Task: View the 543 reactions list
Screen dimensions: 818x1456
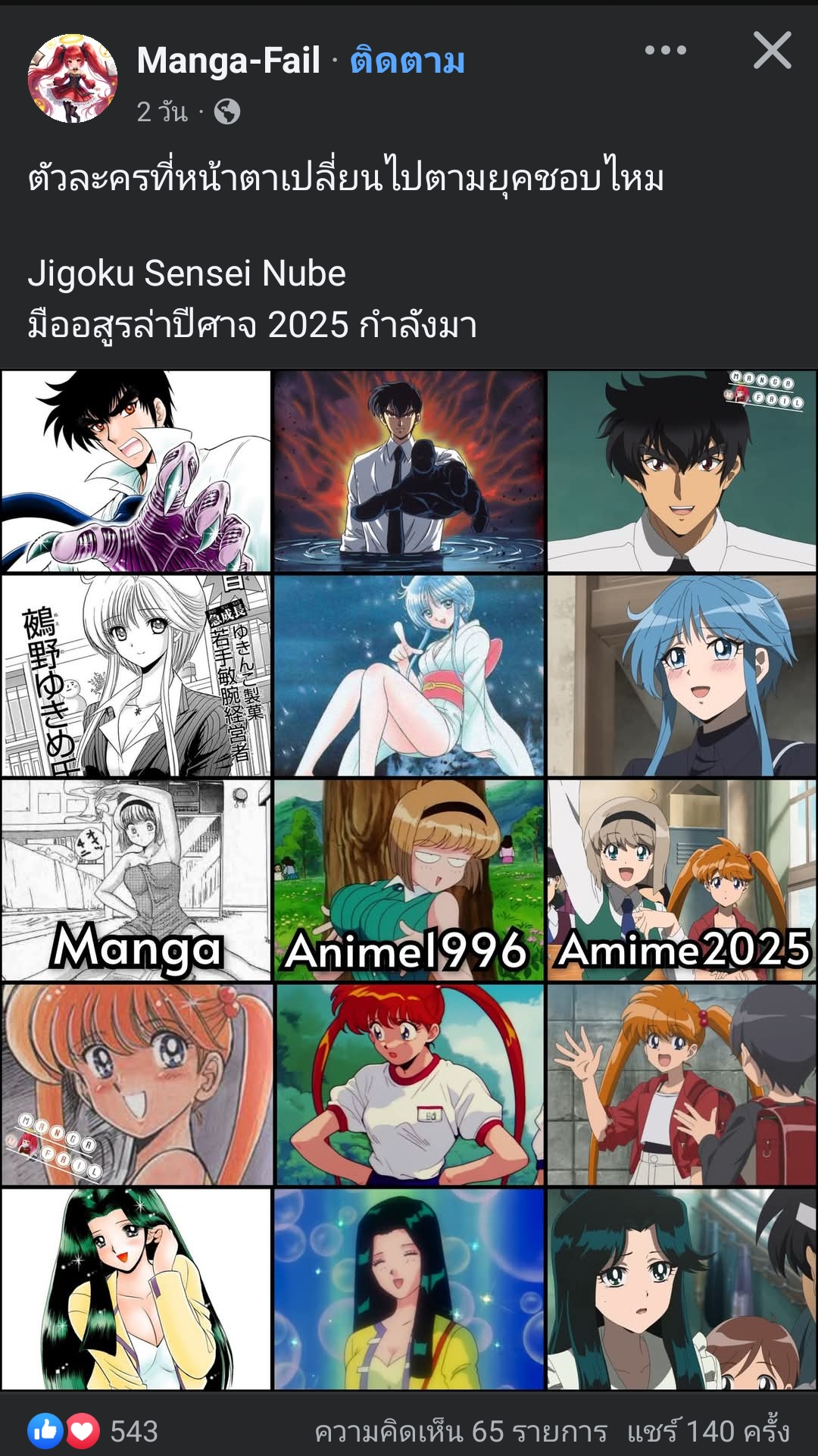Action: (x=94, y=1430)
